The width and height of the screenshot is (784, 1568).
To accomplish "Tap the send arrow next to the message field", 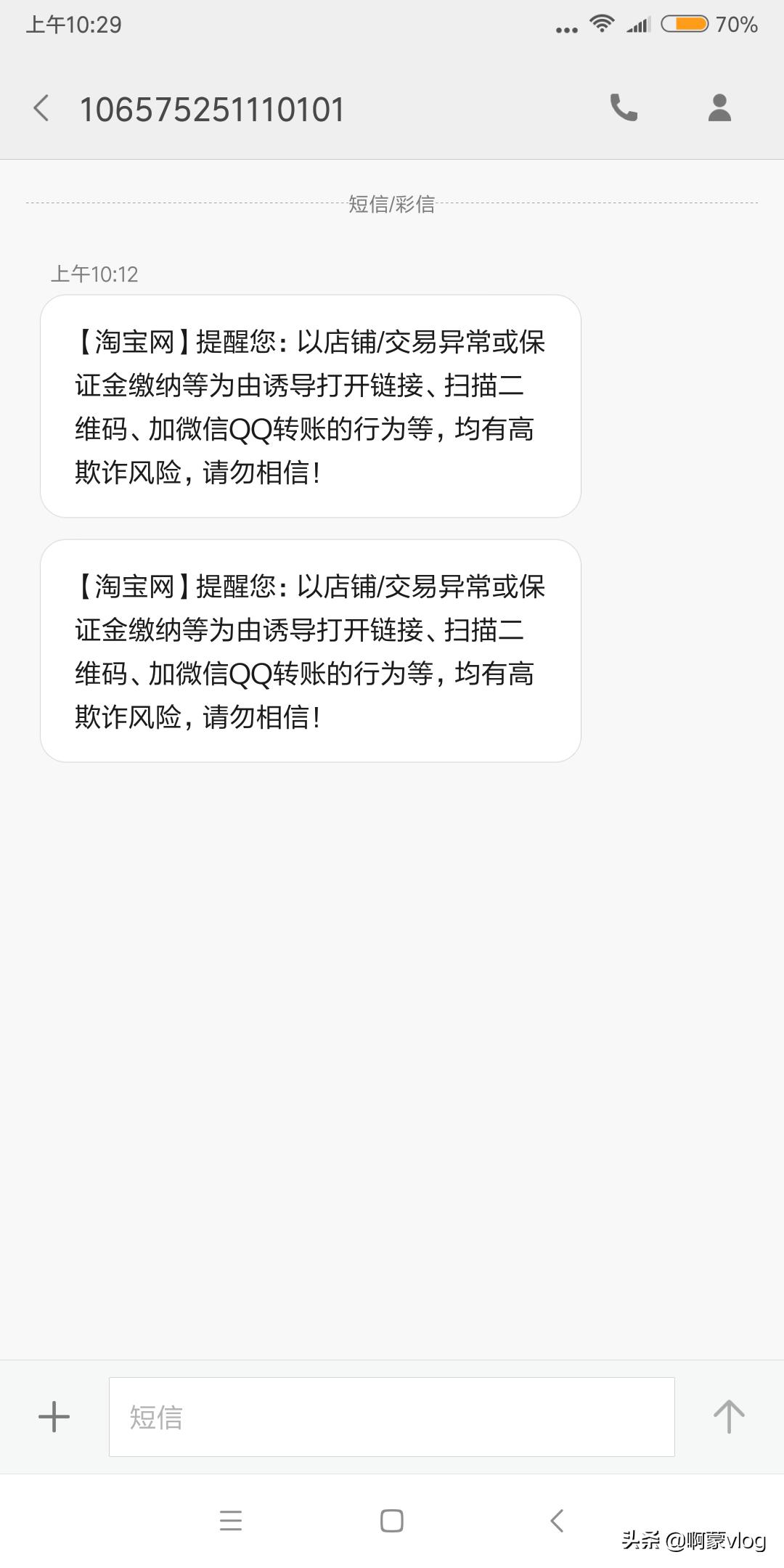I will click(x=729, y=1416).
